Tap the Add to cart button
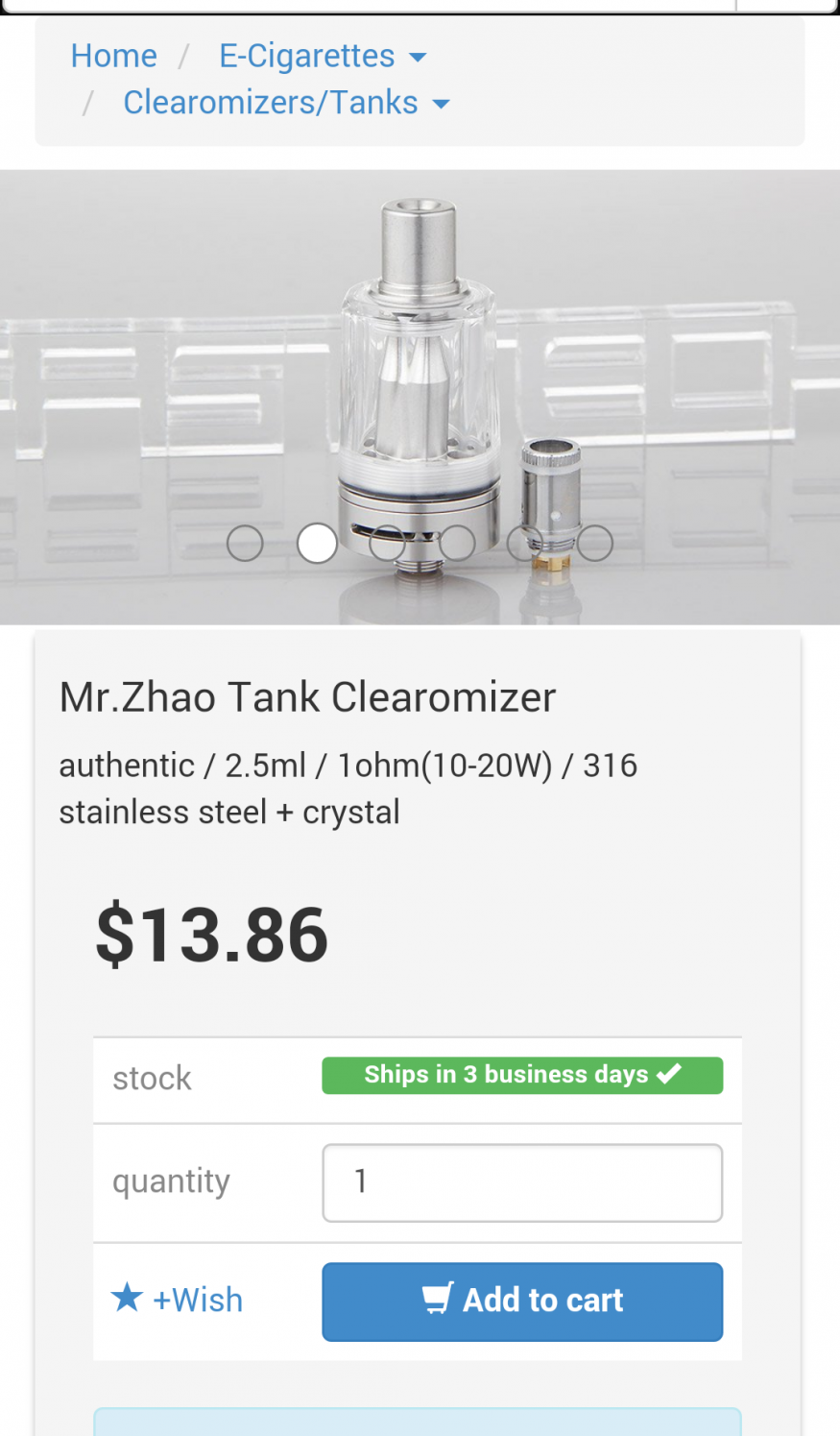The width and height of the screenshot is (840, 1436). pyautogui.click(x=522, y=1301)
